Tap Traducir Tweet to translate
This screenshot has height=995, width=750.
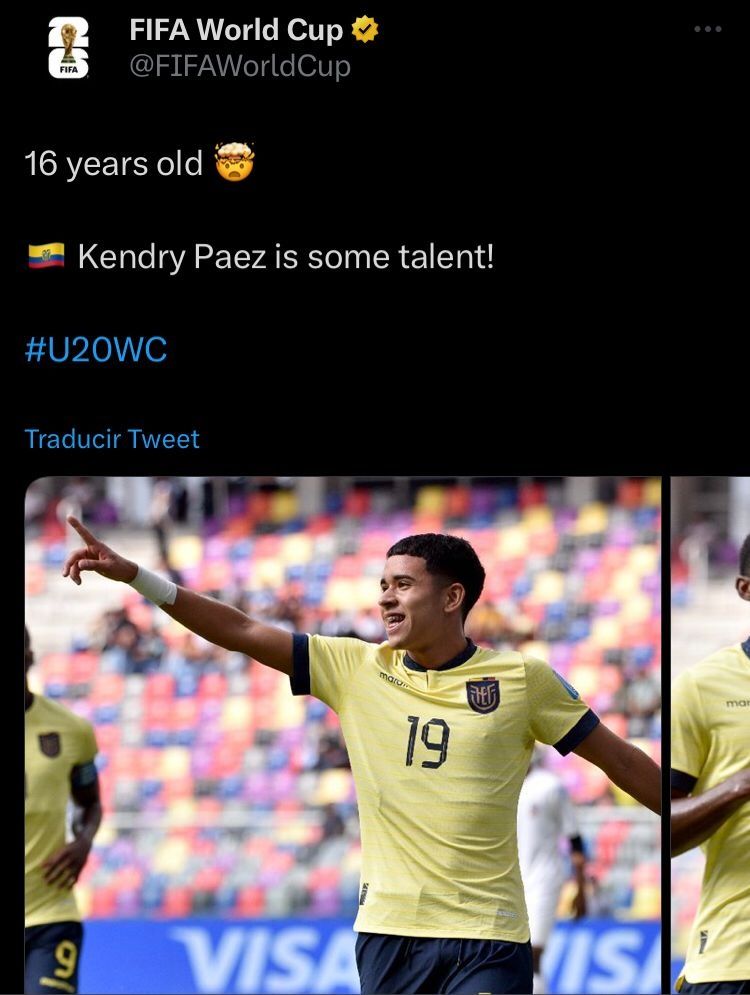[x=112, y=439]
